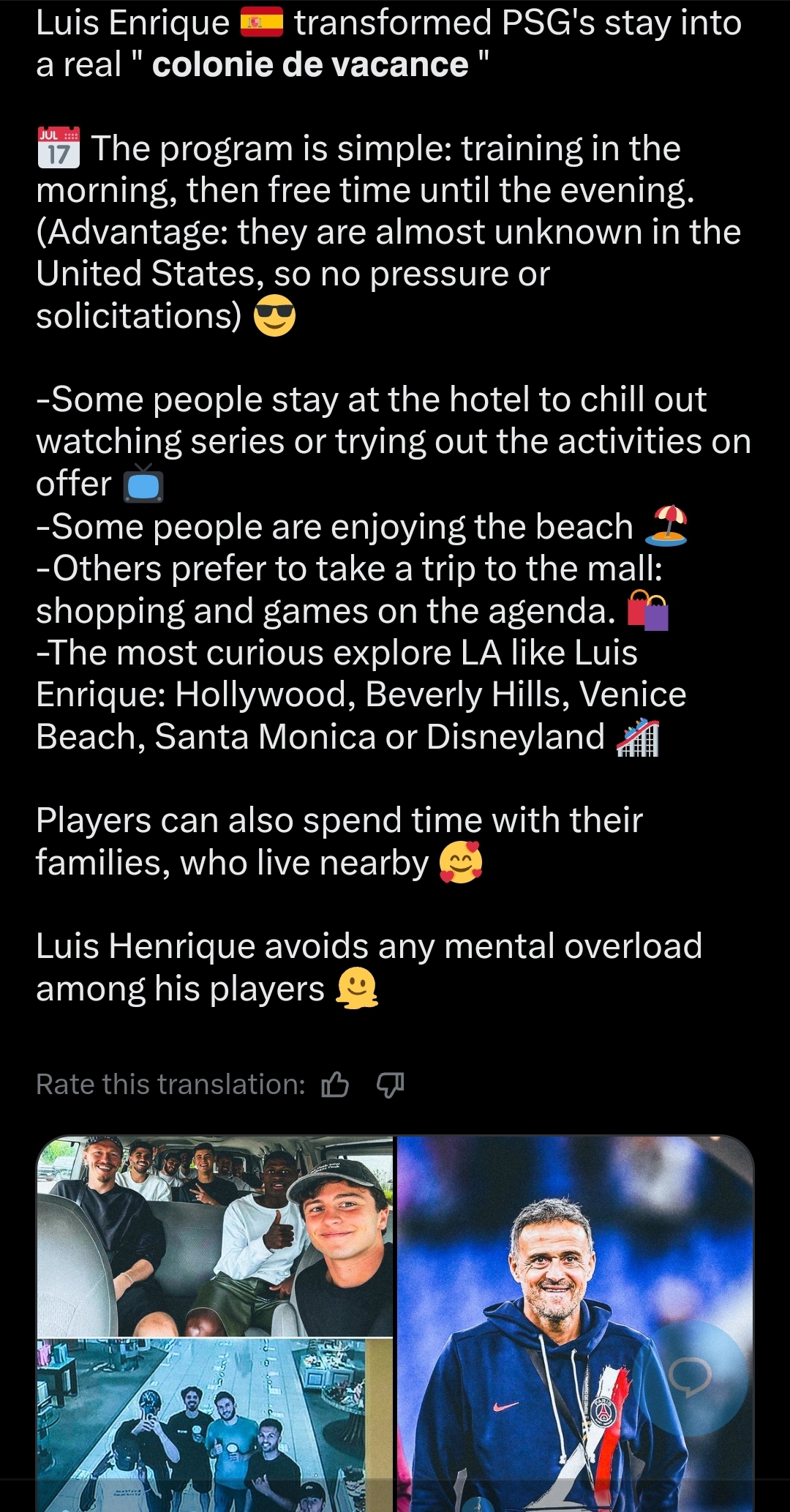This screenshot has width=790, height=1512.
Task: Tap the floating reply bubble button
Action: (691, 1378)
